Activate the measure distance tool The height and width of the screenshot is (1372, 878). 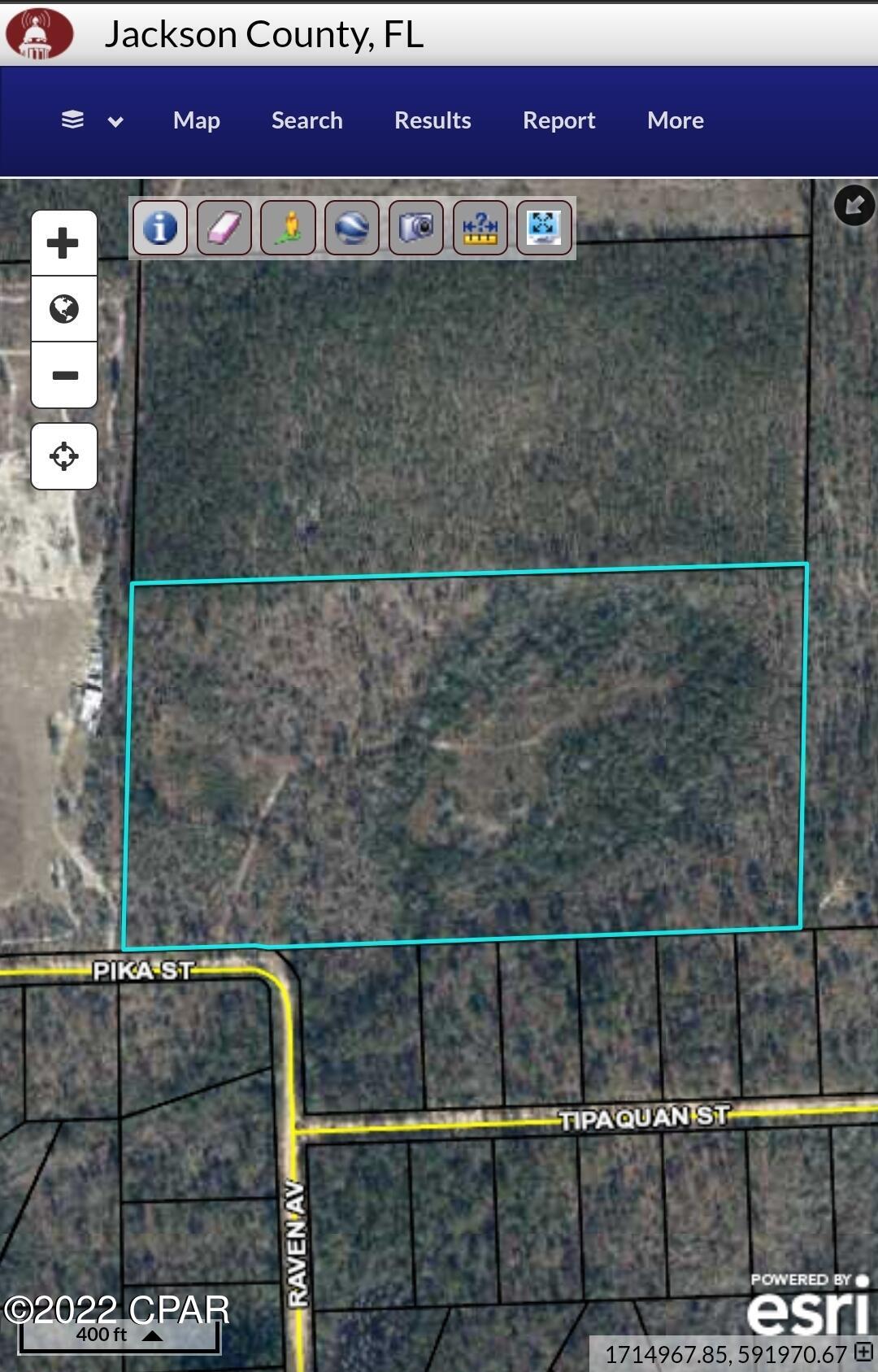pyautogui.click(x=480, y=228)
